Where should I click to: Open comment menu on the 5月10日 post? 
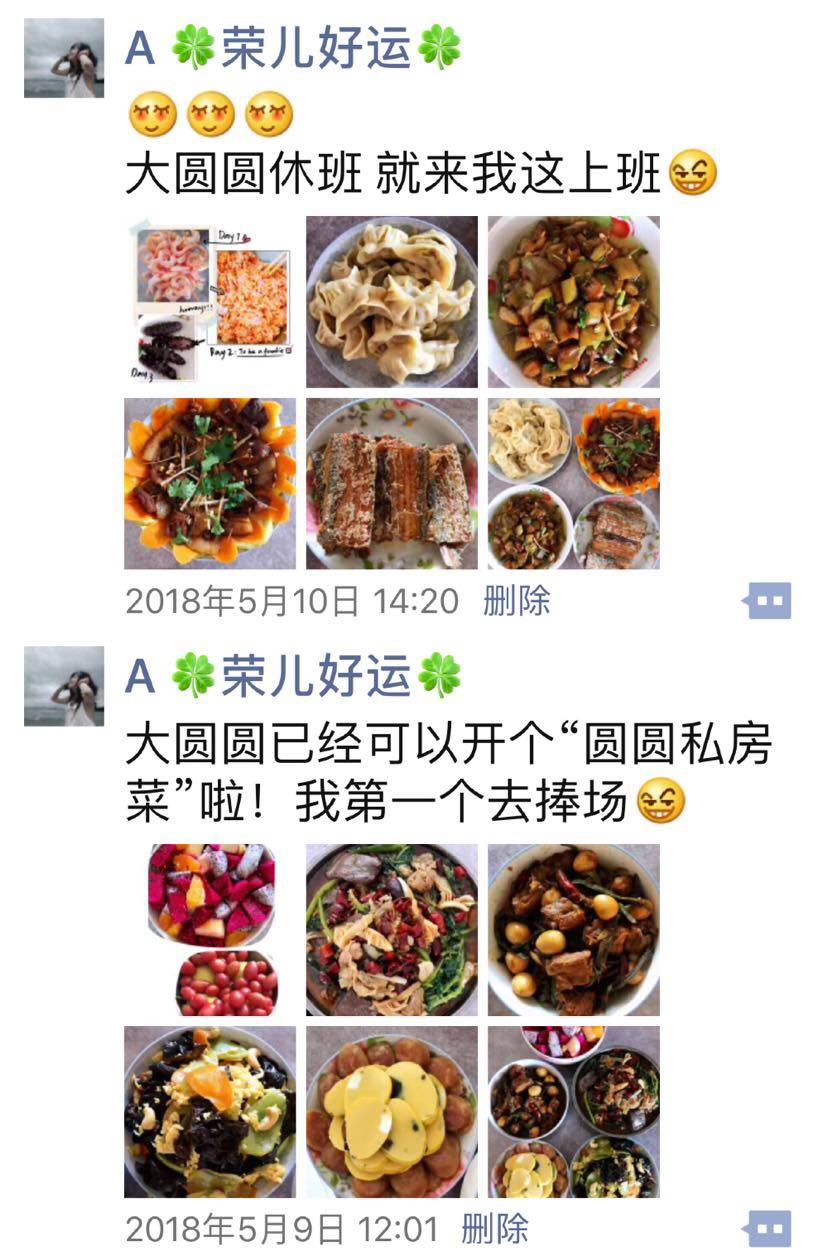tap(767, 601)
